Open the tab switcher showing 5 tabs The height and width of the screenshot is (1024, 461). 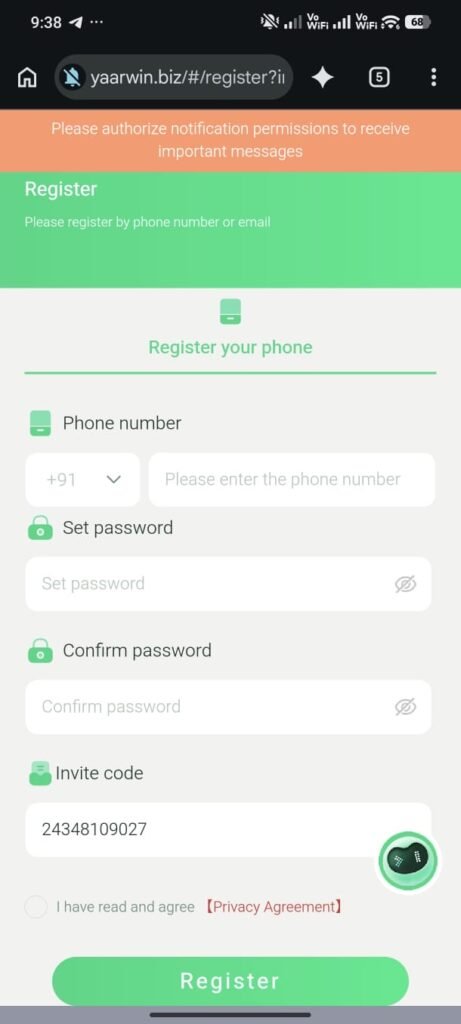point(379,78)
